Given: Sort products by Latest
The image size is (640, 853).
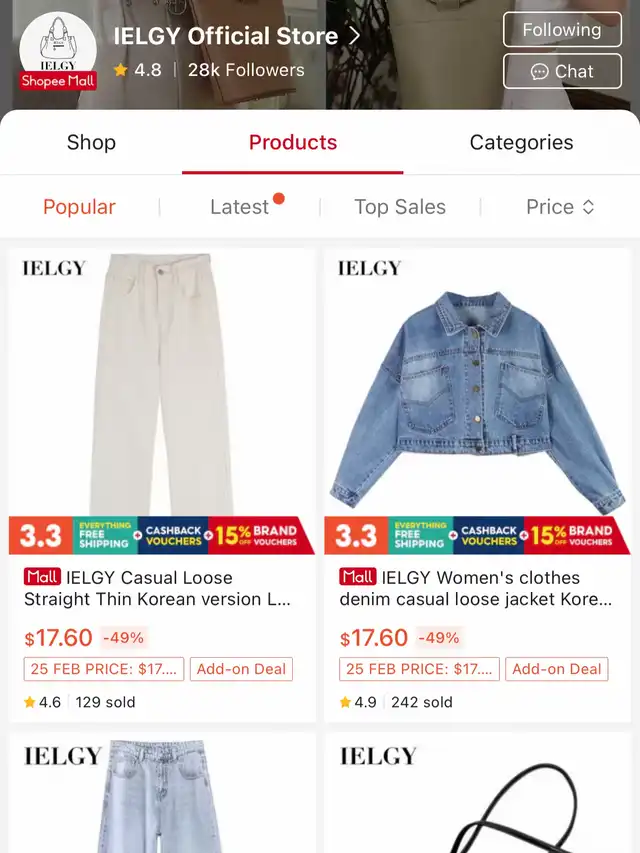Looking at the screenshot, I should click(240, 207).
